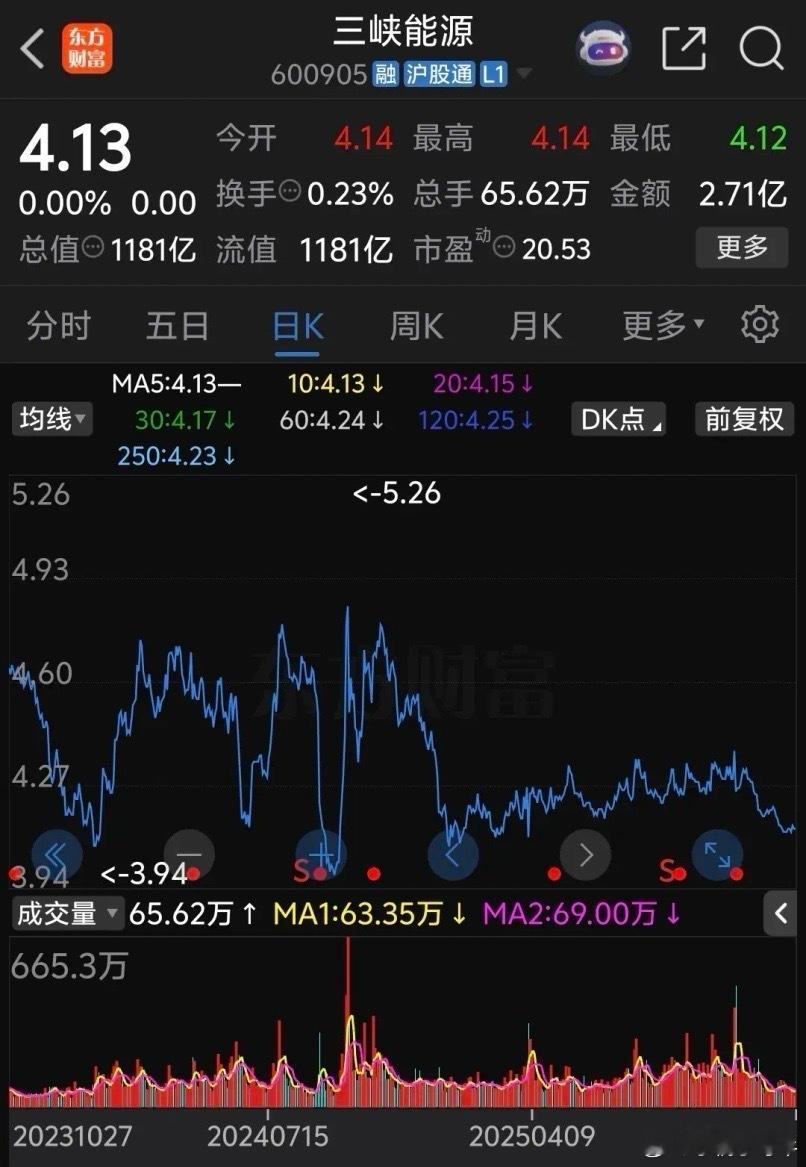This screenshot has width=806, height=1167.
Task: Select the 日K chart tab
Action: (x=298, y=326)
